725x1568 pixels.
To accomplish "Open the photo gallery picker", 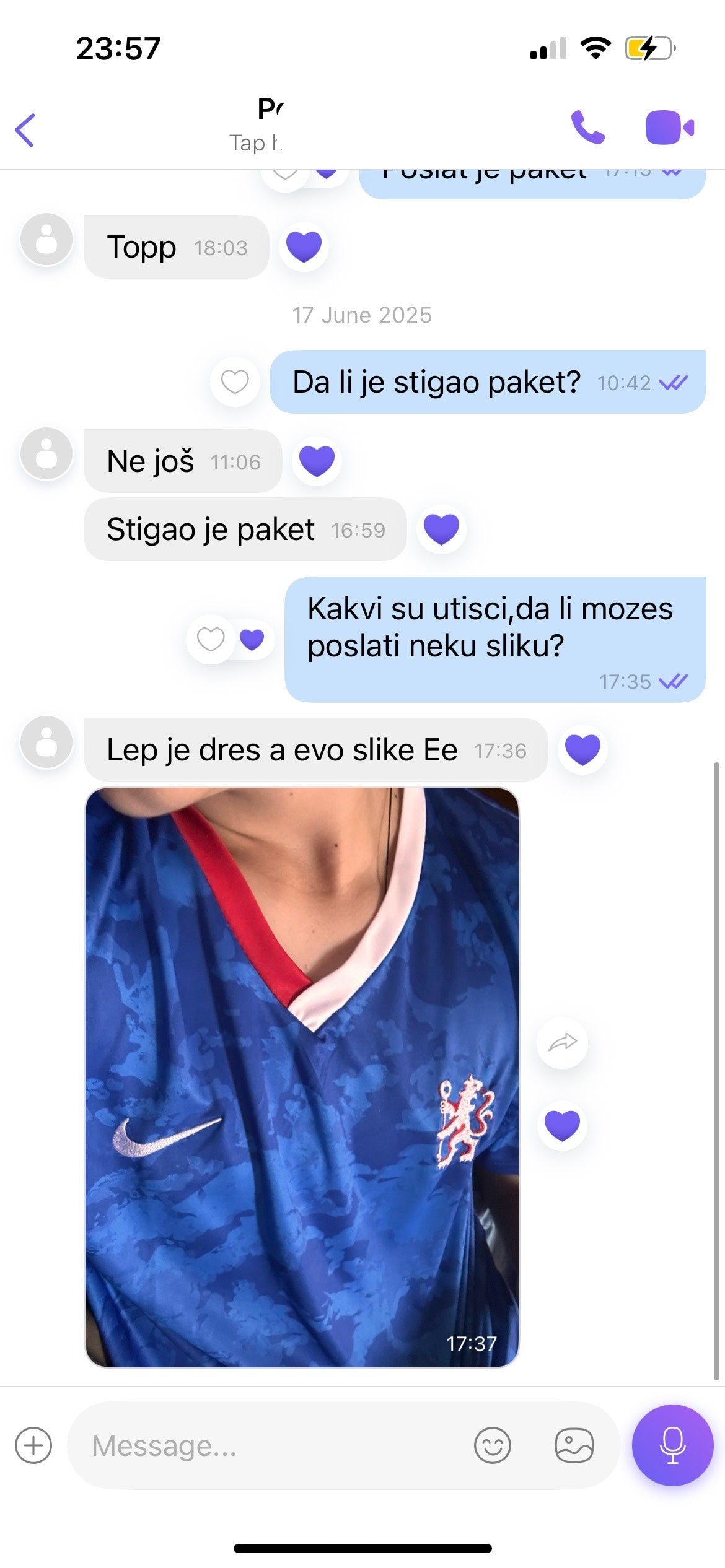I will [574, 1445].
